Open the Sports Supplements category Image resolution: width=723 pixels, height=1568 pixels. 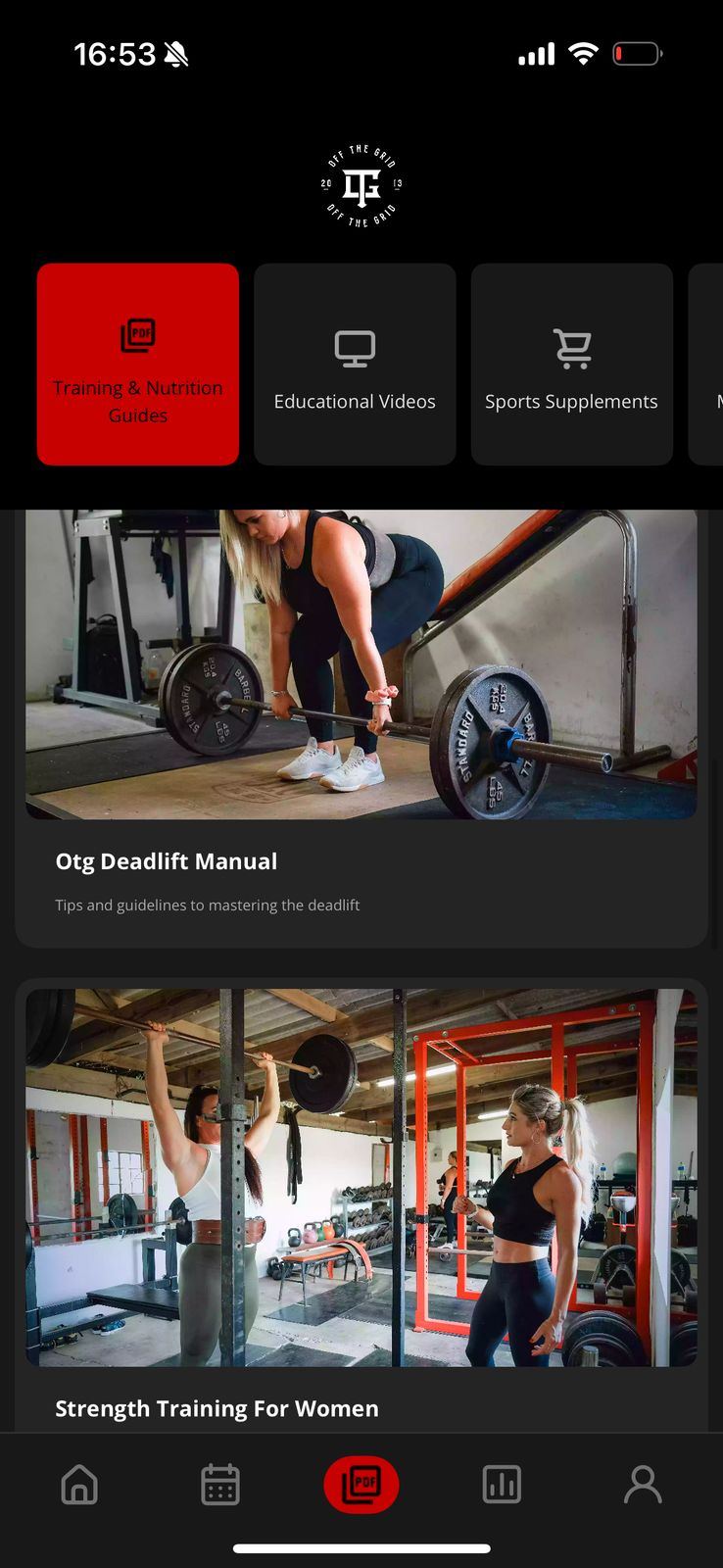571,365
